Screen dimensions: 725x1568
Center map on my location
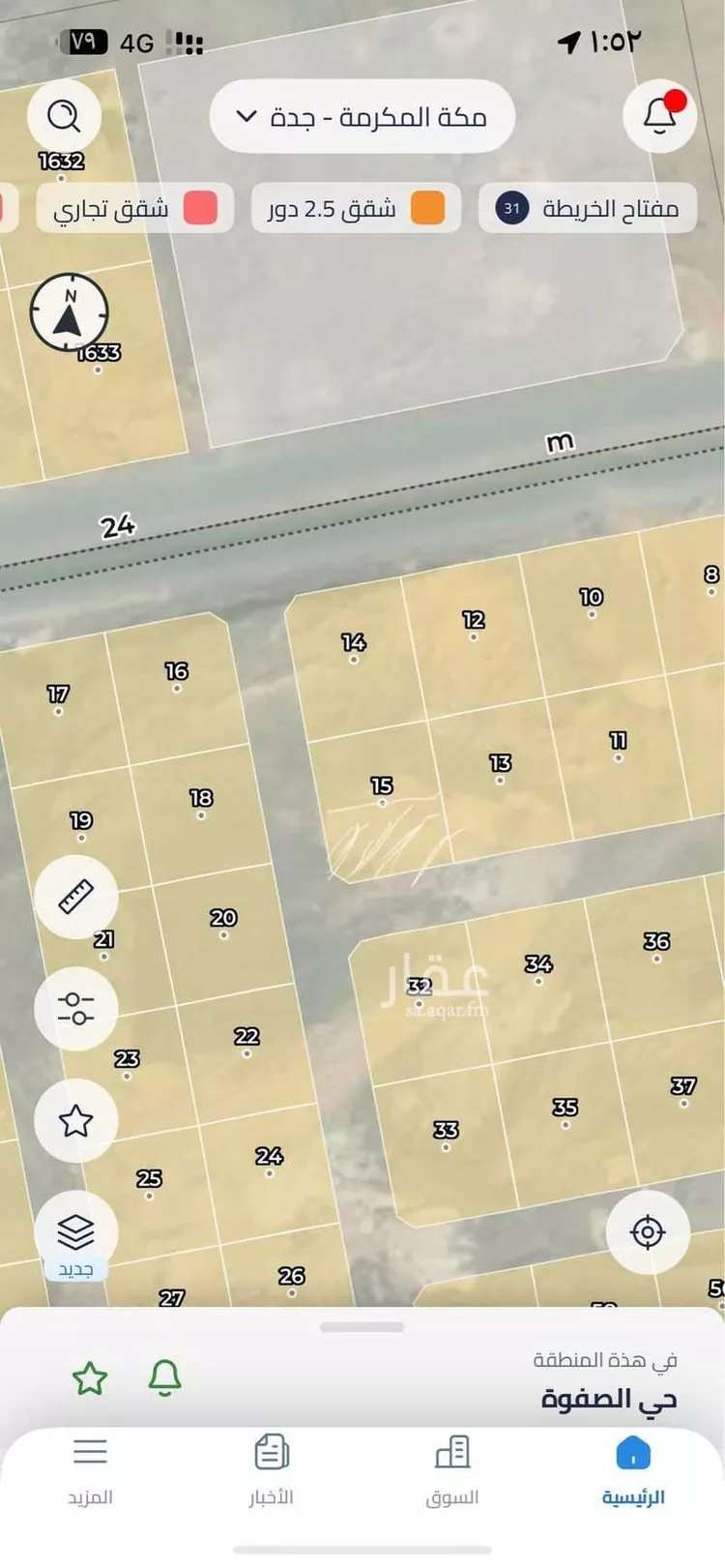pyautogui.click(x=647, y=1232)
